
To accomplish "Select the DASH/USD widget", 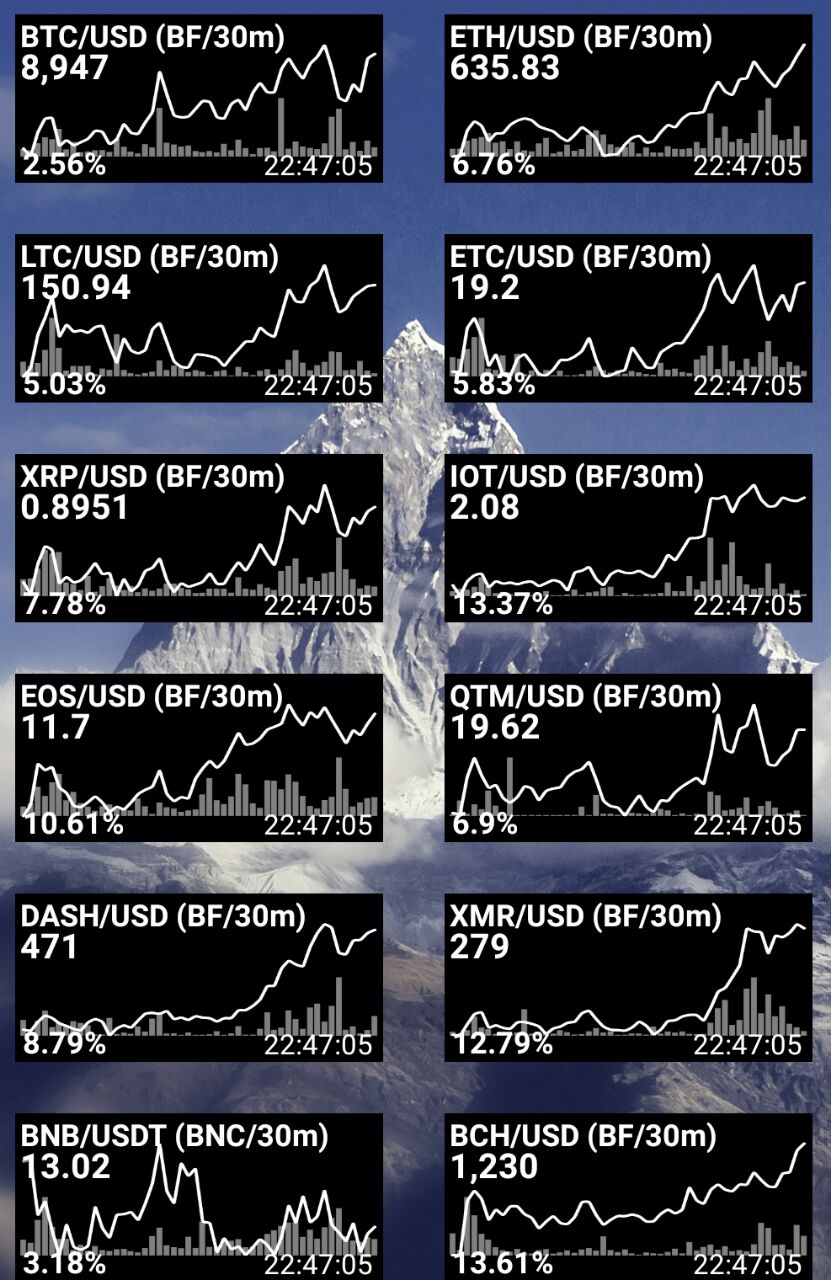I will (199, 978).
